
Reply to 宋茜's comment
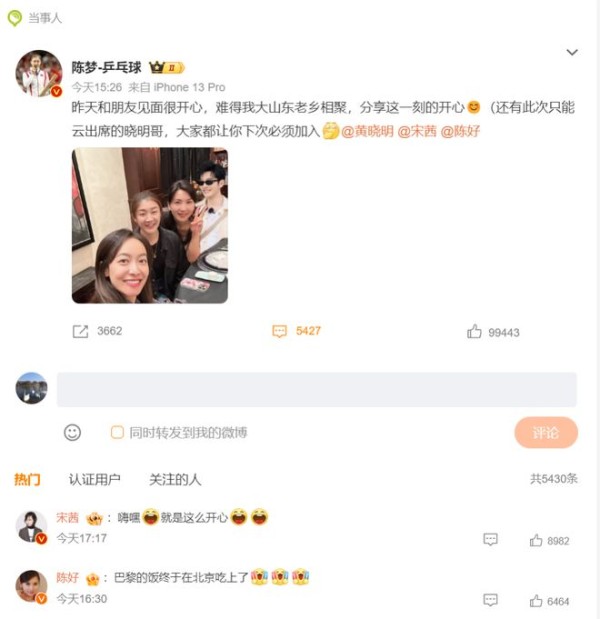coord(490,540)
